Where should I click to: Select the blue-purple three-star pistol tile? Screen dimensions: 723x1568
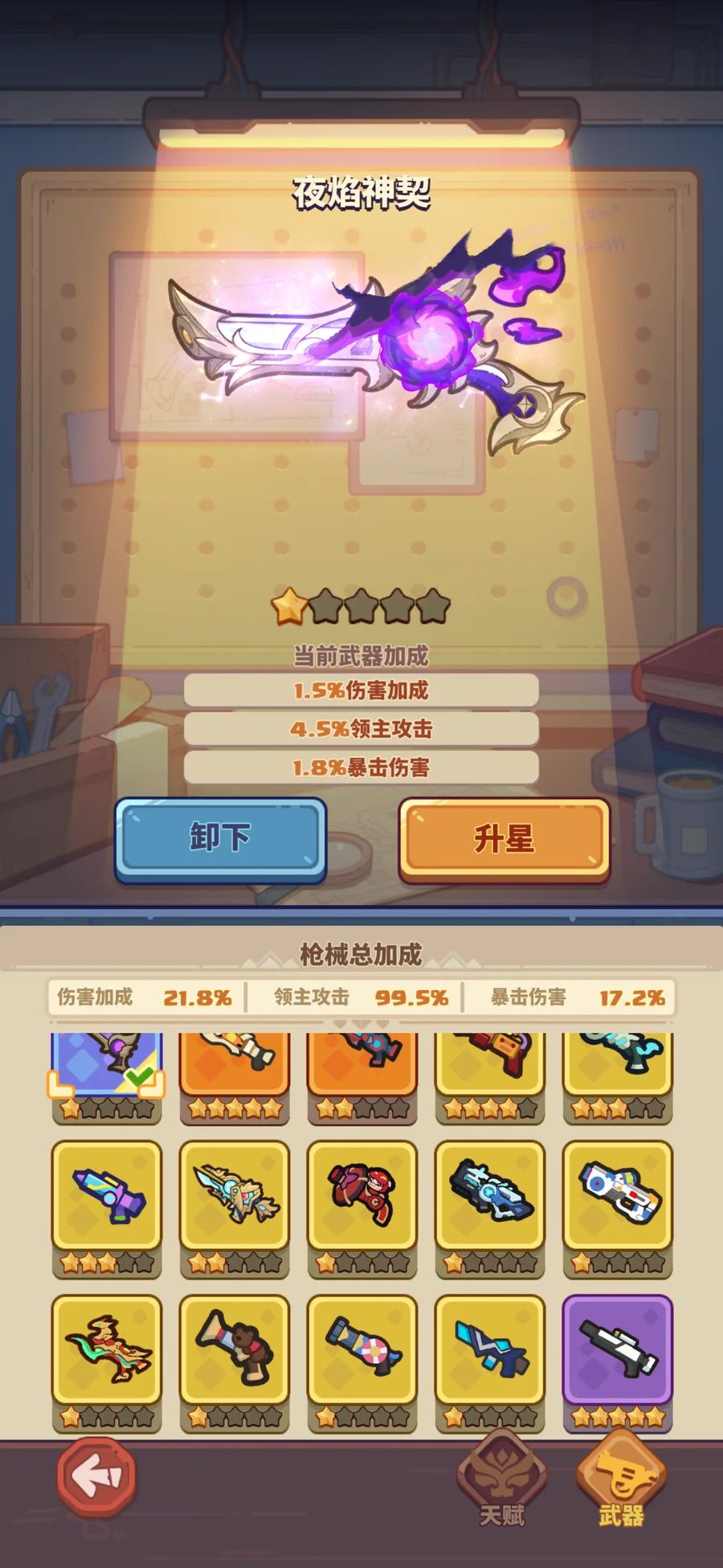107,1195
